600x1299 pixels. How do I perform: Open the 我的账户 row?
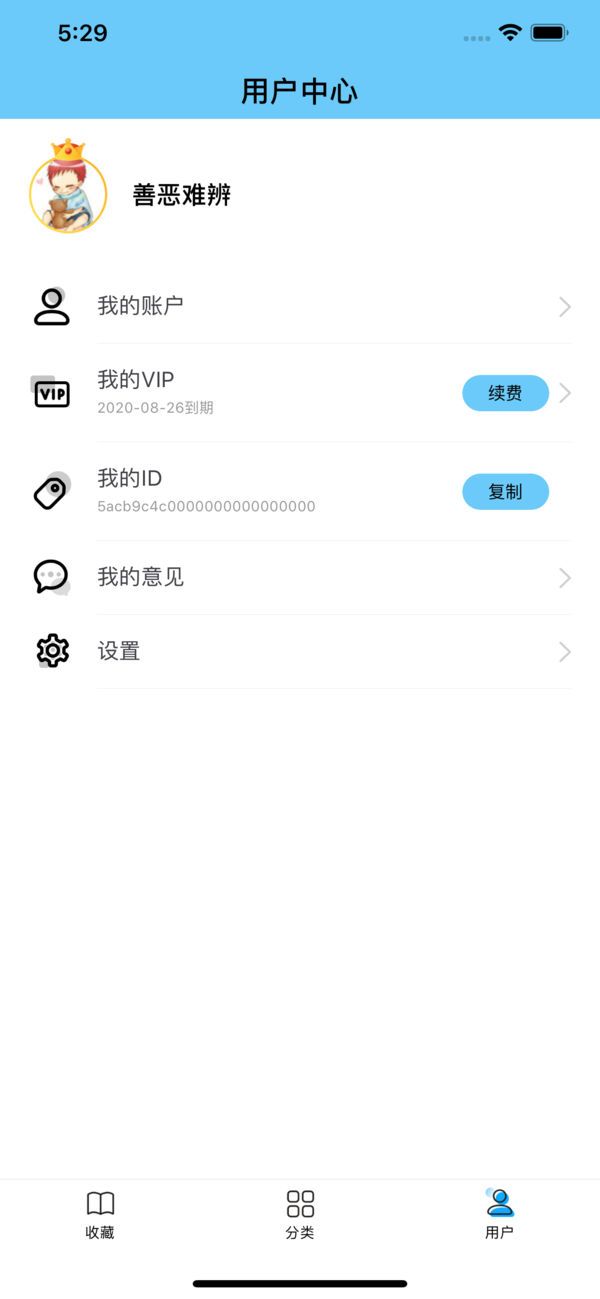[300, 306]
